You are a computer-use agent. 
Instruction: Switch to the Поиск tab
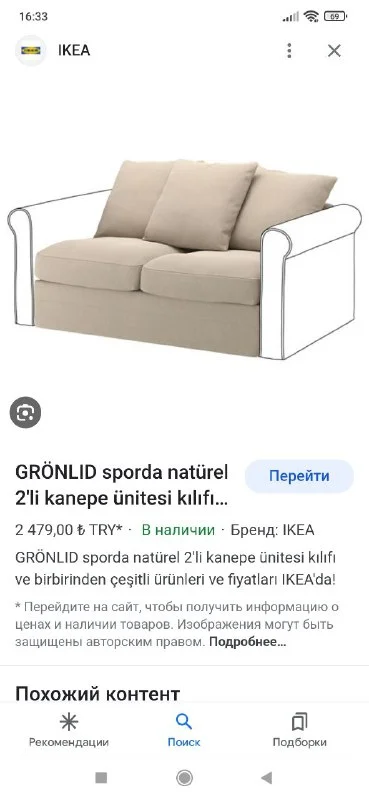pyautogui.click(x=184, y=730)
